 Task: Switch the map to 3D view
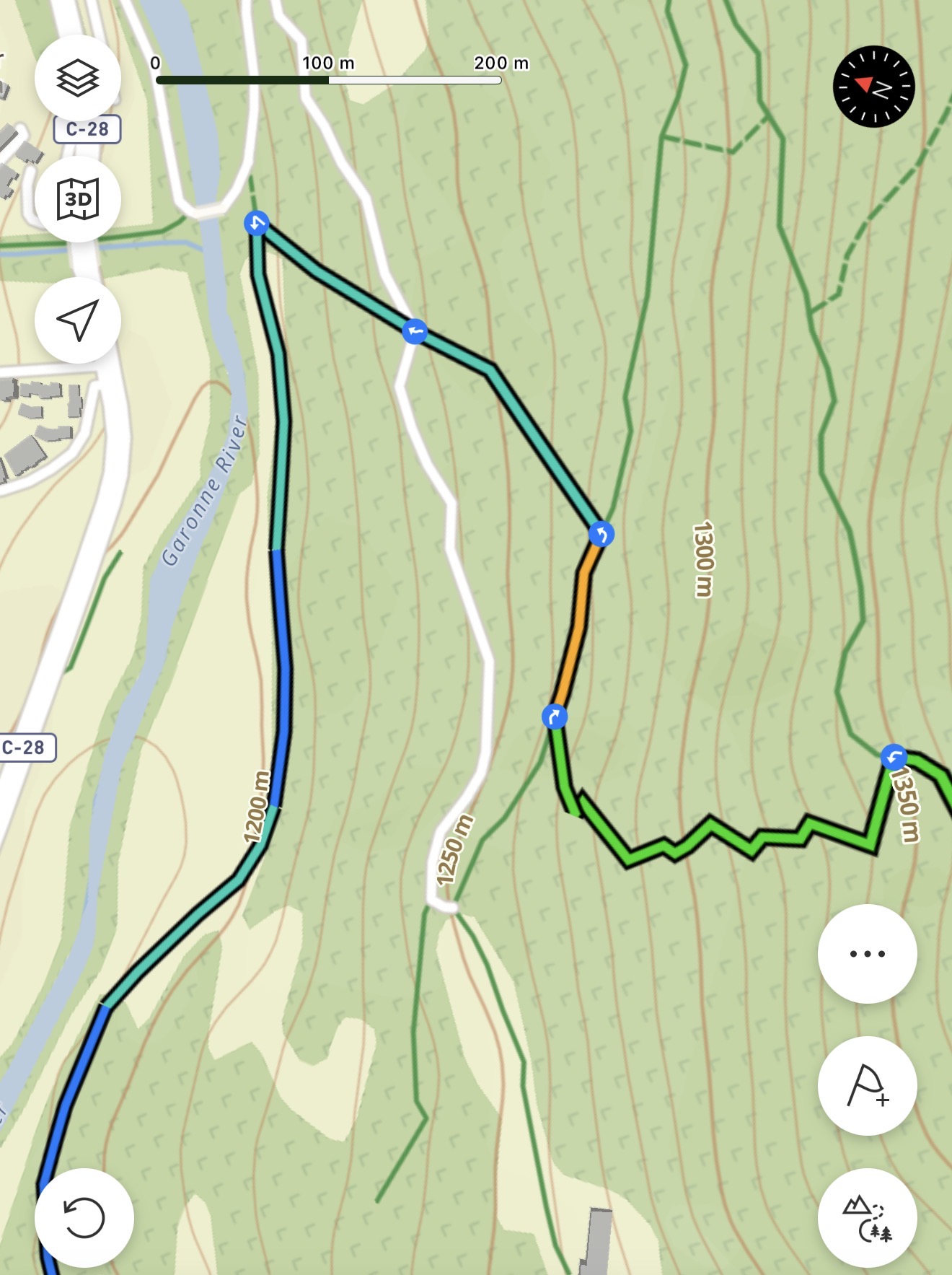pos(78,198)
